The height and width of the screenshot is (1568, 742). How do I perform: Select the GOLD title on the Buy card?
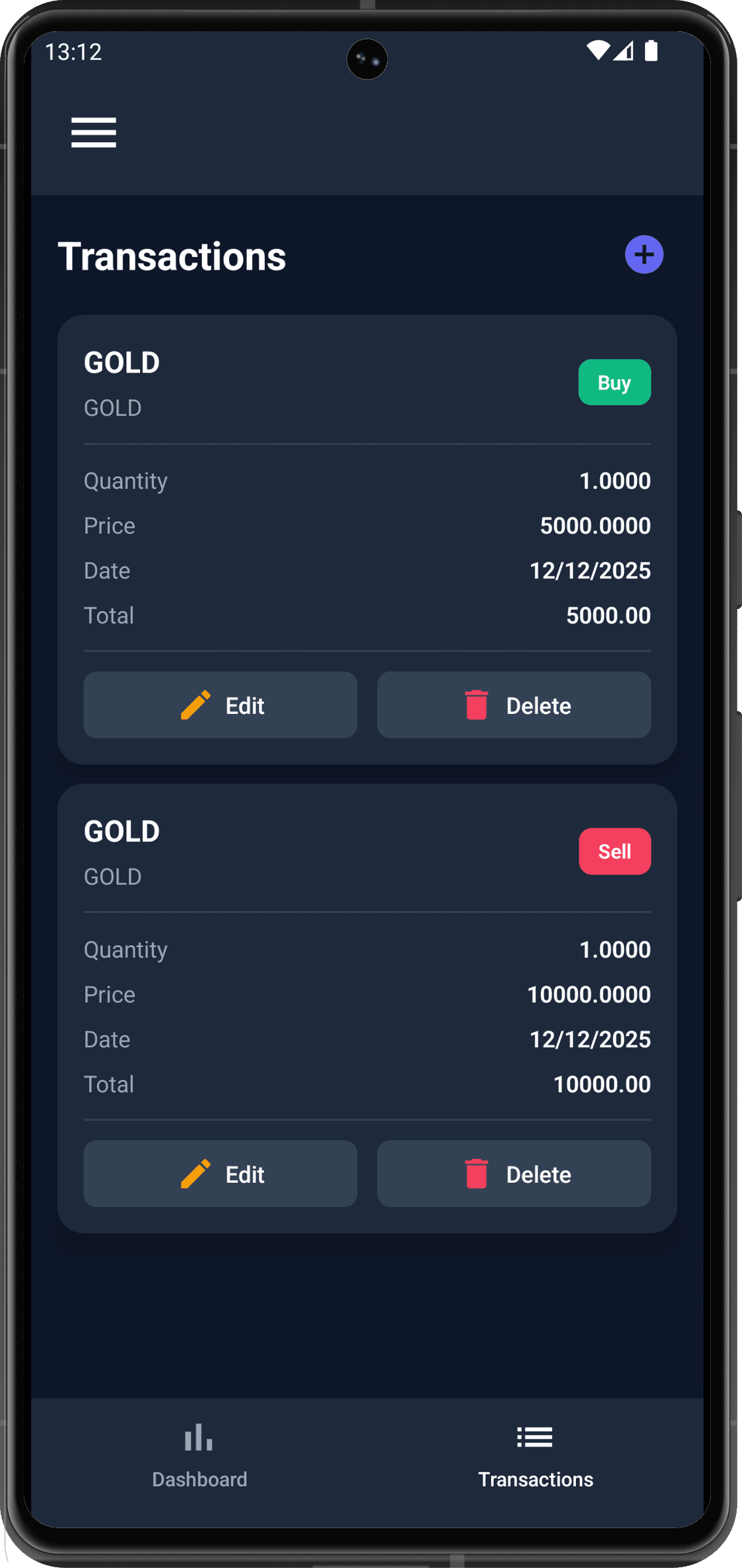coord(121,362)
